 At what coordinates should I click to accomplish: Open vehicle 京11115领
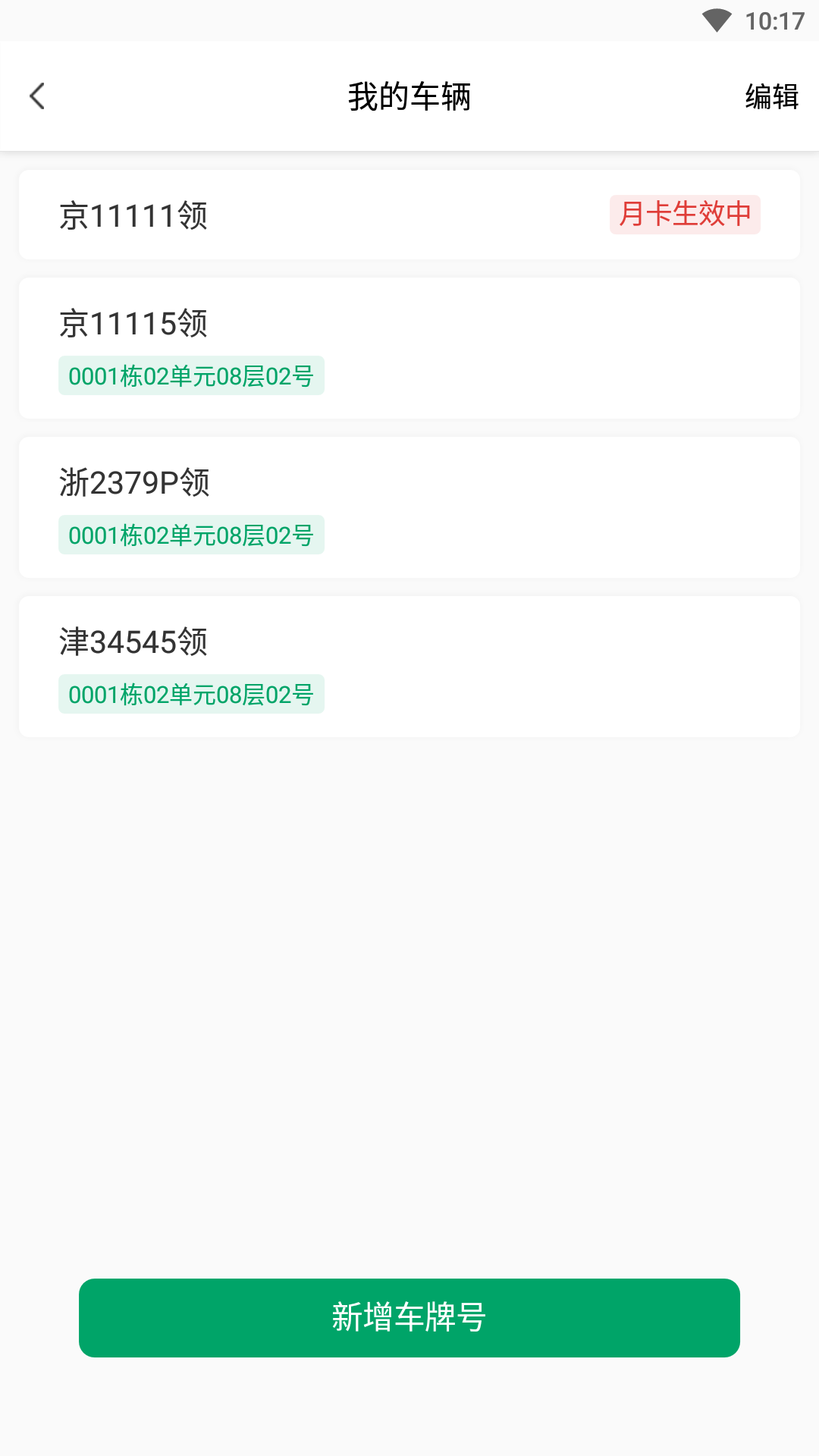click(409, 348)
